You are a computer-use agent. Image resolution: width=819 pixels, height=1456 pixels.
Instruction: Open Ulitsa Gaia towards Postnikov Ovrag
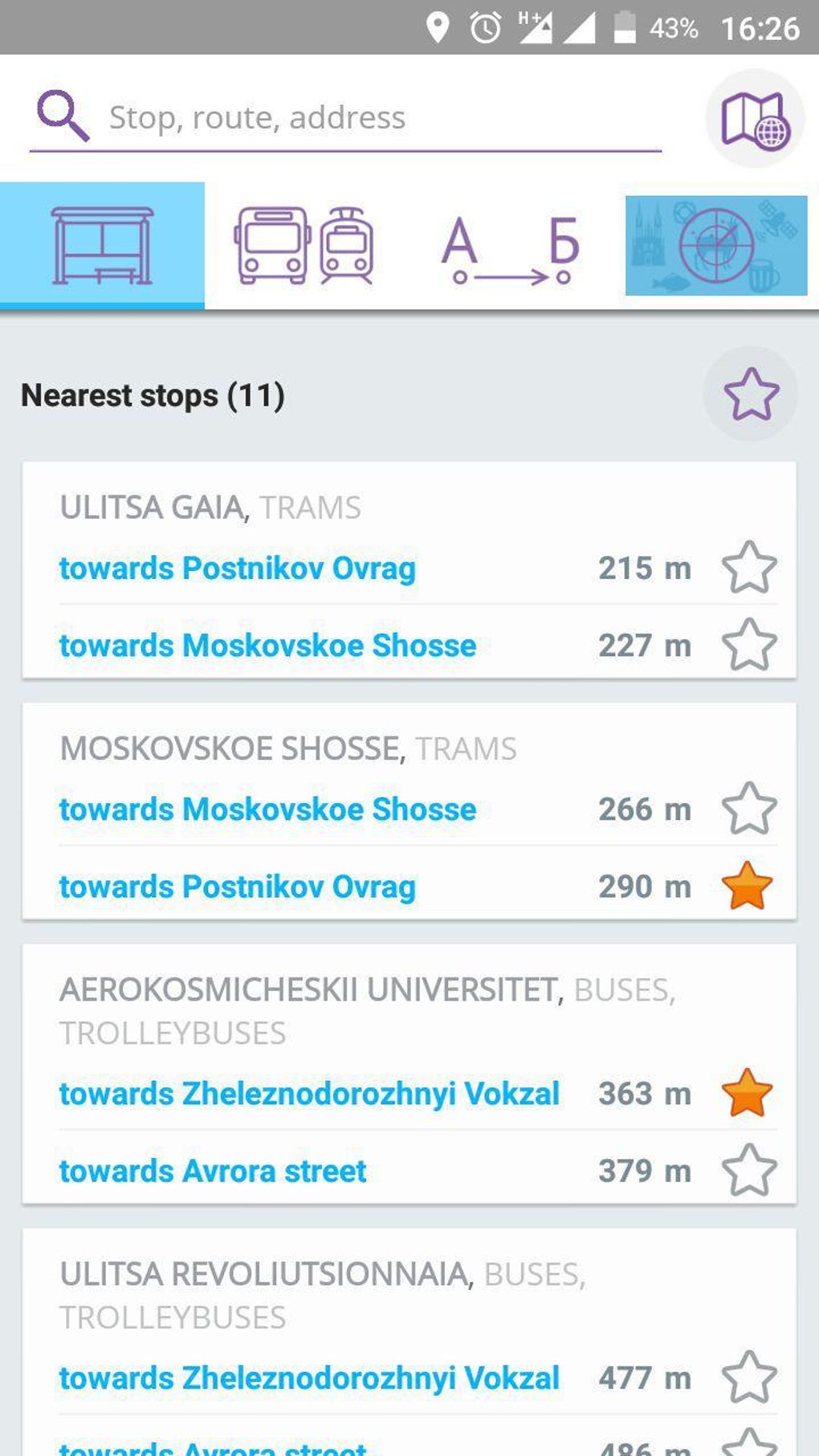(x=238, y=569)
